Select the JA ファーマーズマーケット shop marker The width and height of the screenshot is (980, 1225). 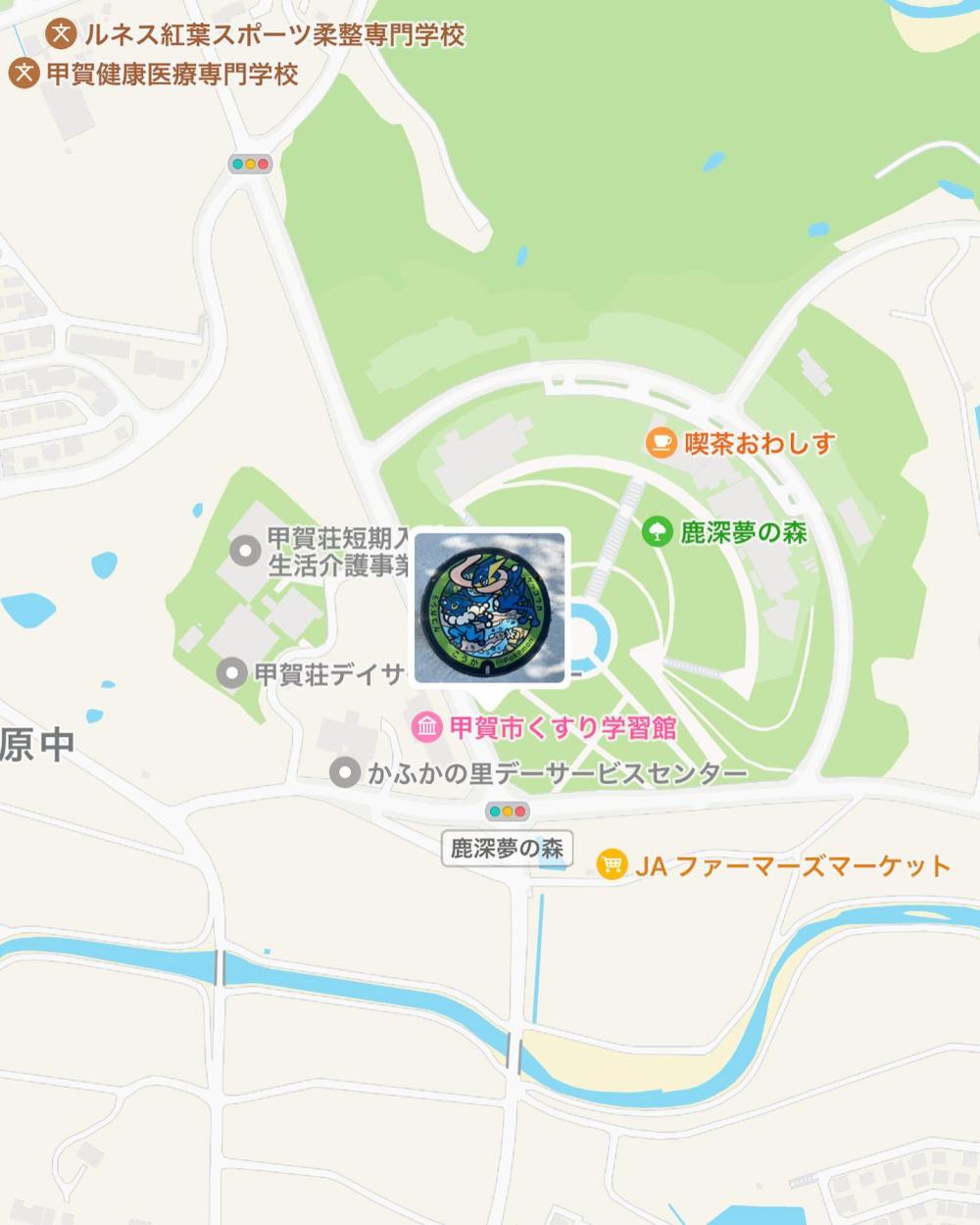point(612,865)
